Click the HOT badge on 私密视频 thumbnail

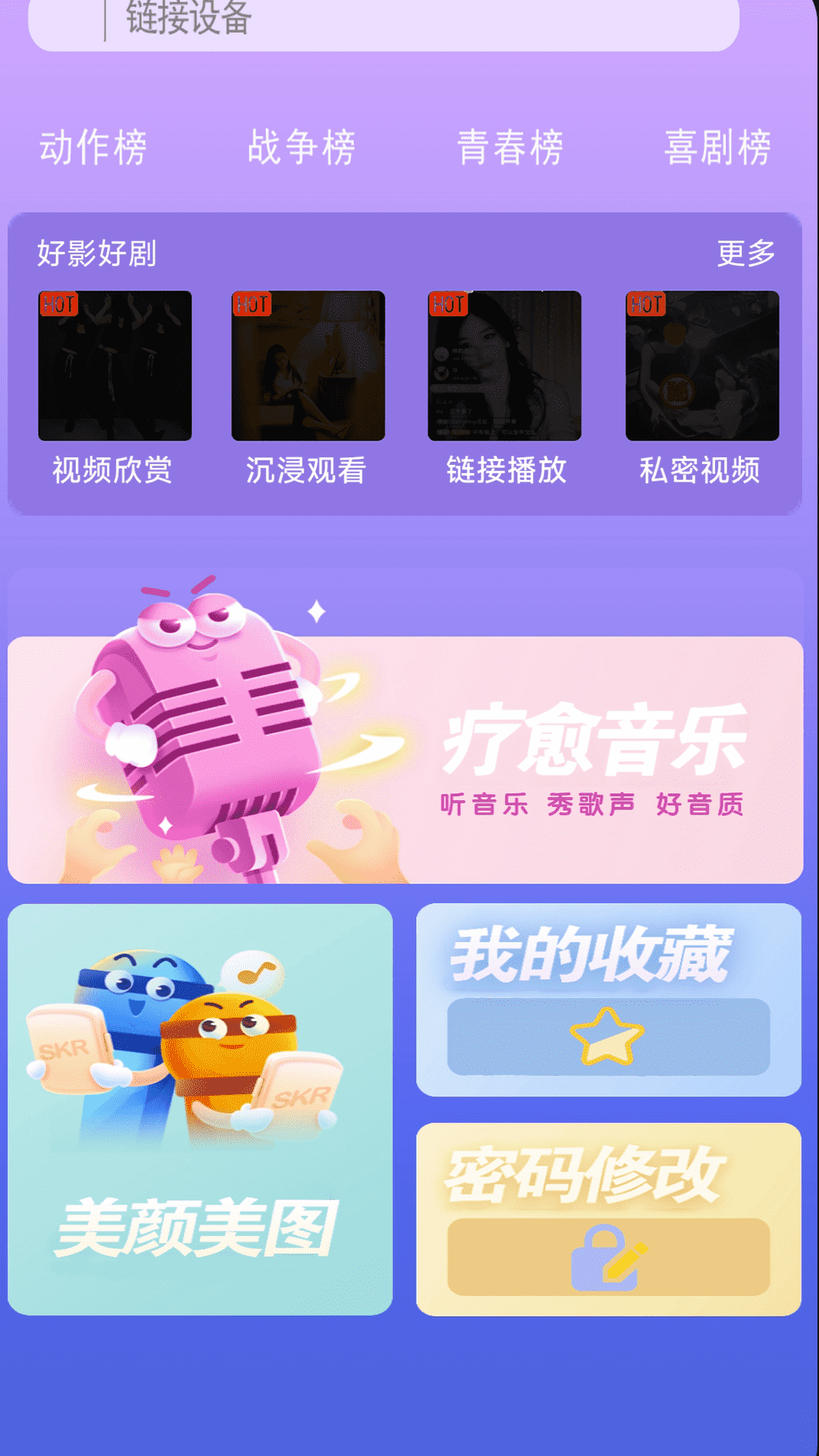645,305
